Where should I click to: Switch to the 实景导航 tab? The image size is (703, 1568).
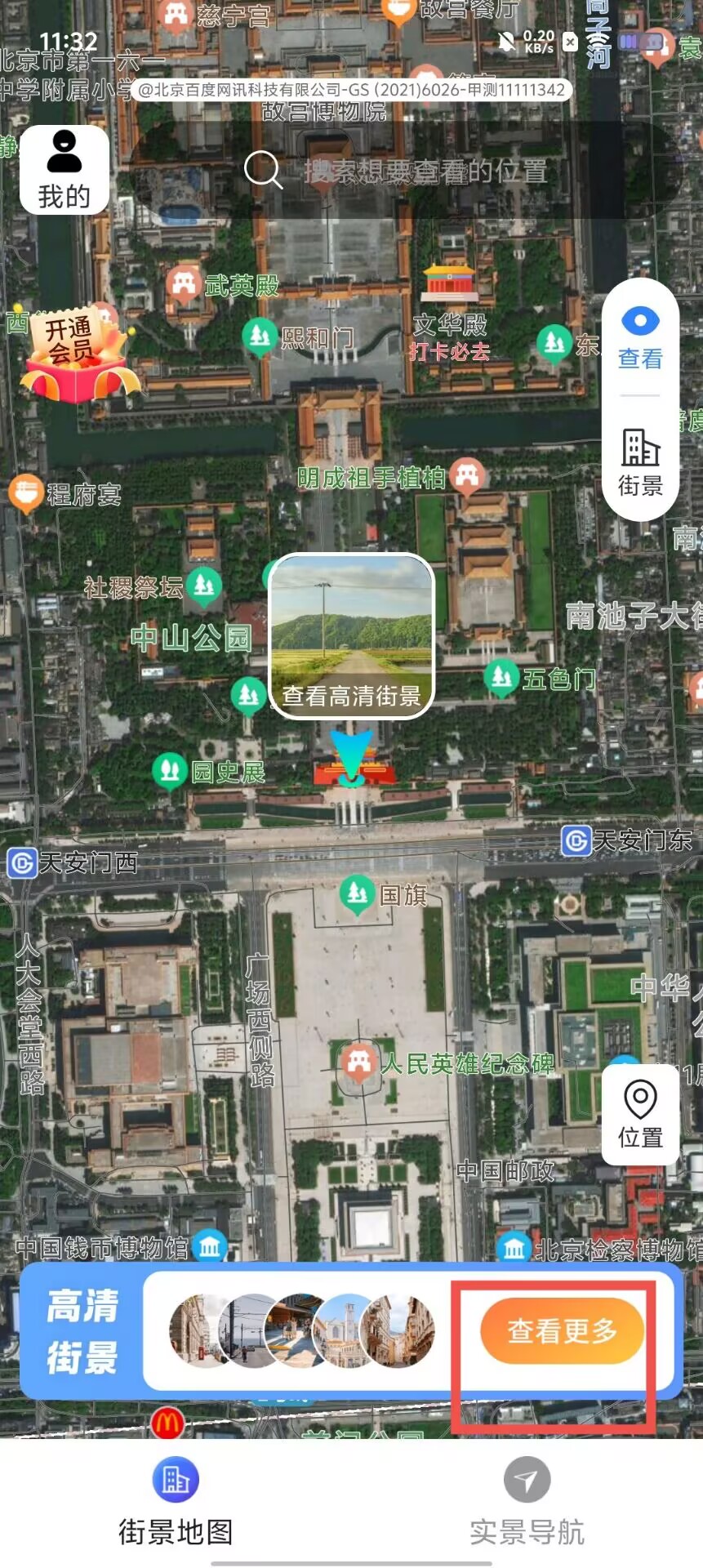[527, 1502]
